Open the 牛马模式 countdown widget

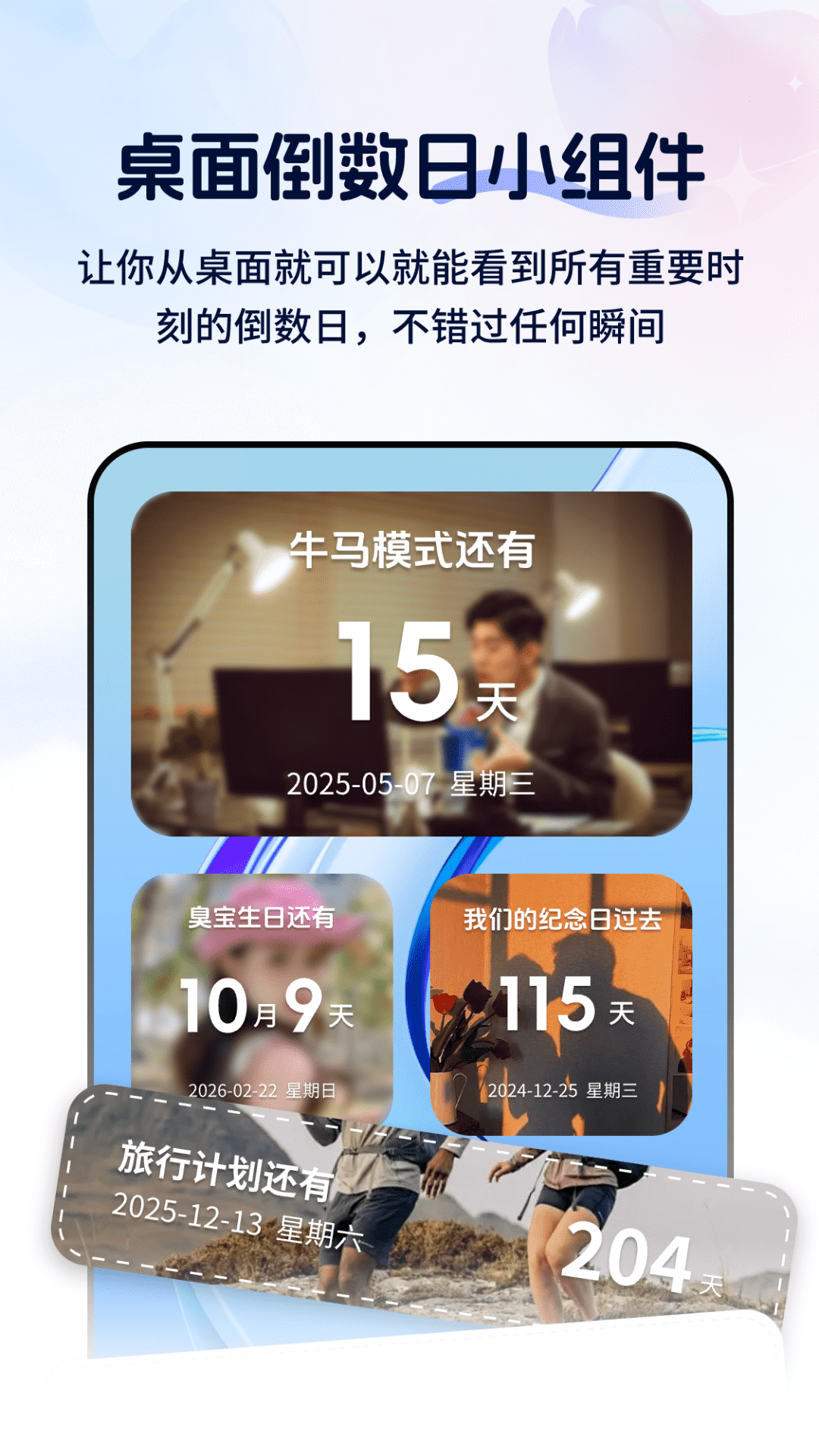pos(409,660)
